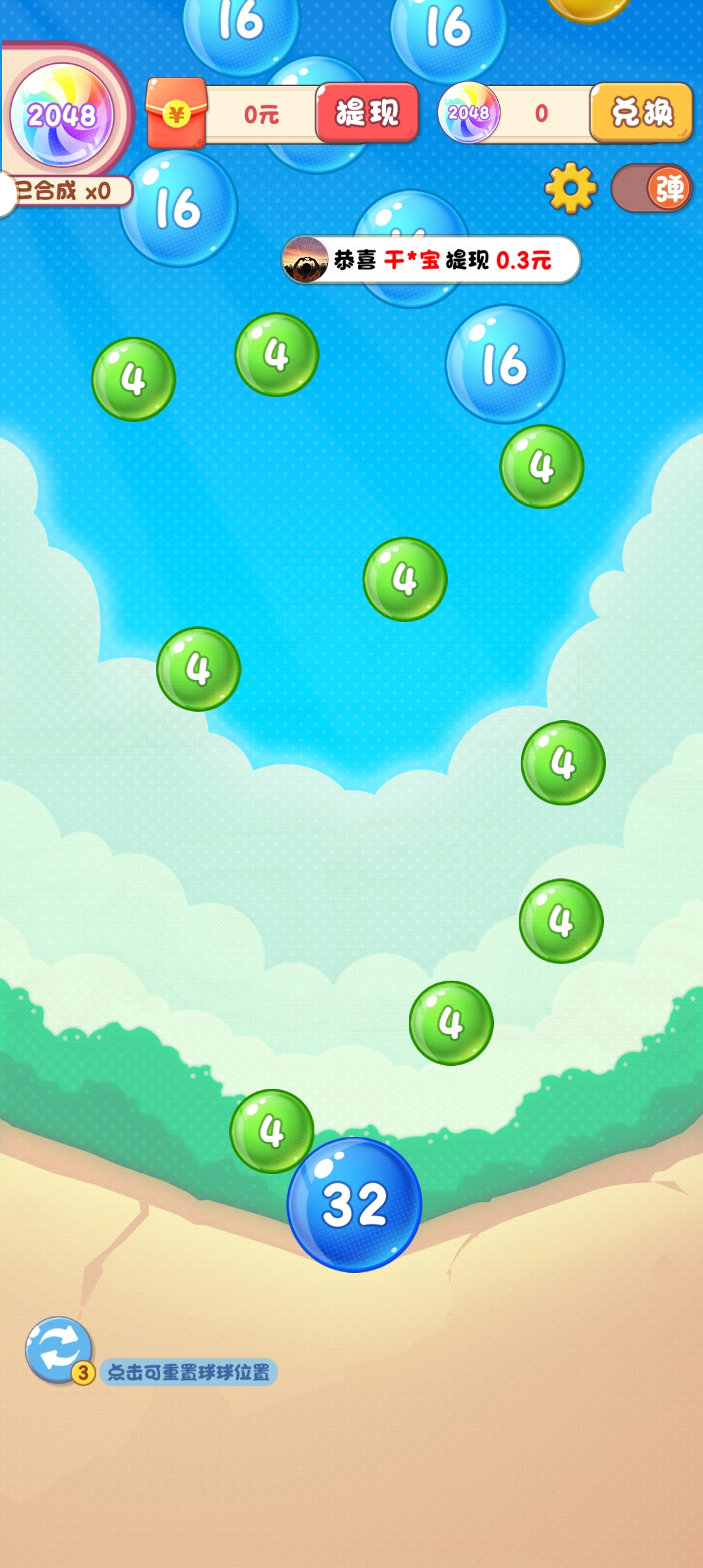Open settings via the gear icon

[570, 188]
